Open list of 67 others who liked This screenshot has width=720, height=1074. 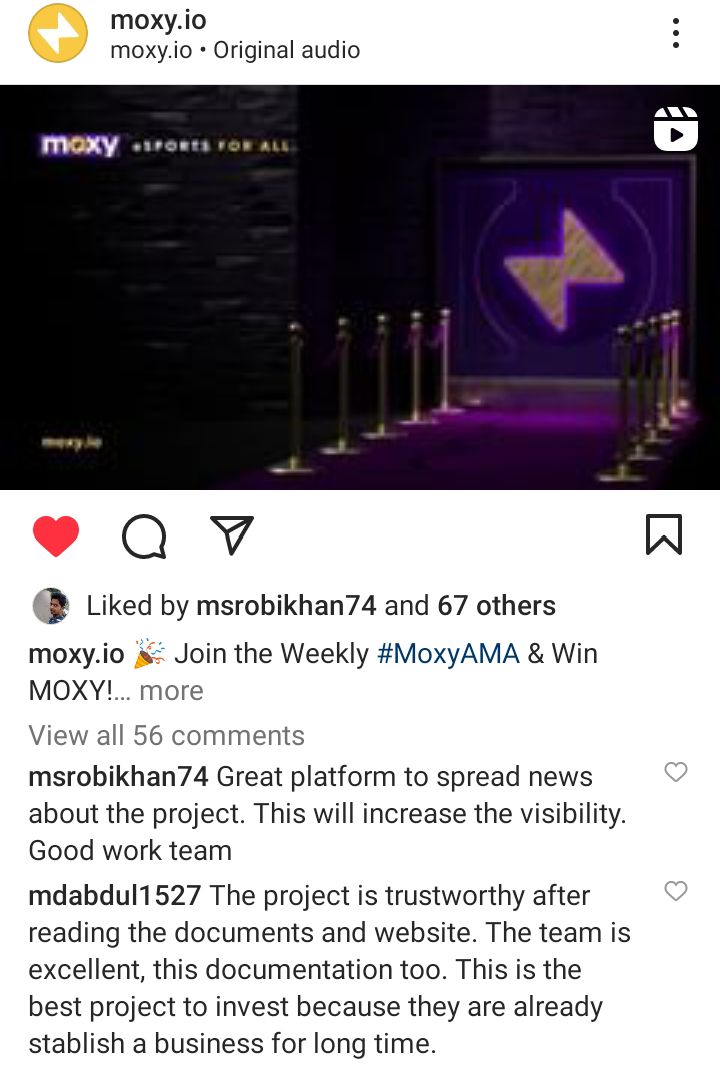(x=496, y=606)
